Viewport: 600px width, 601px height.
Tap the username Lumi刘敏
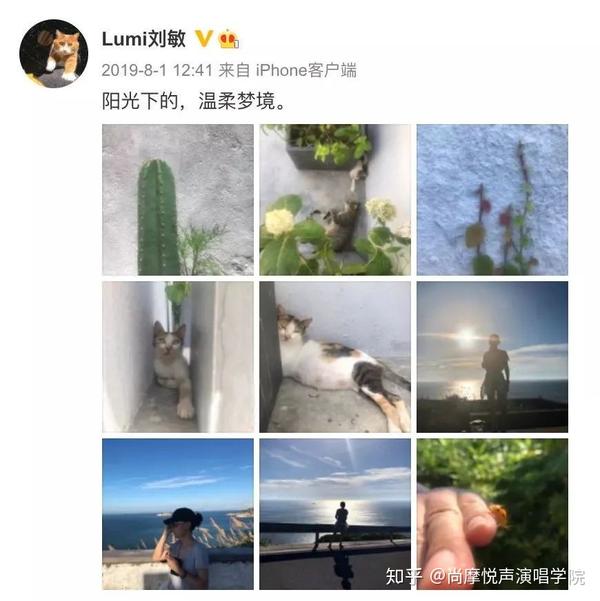[143, 38]
